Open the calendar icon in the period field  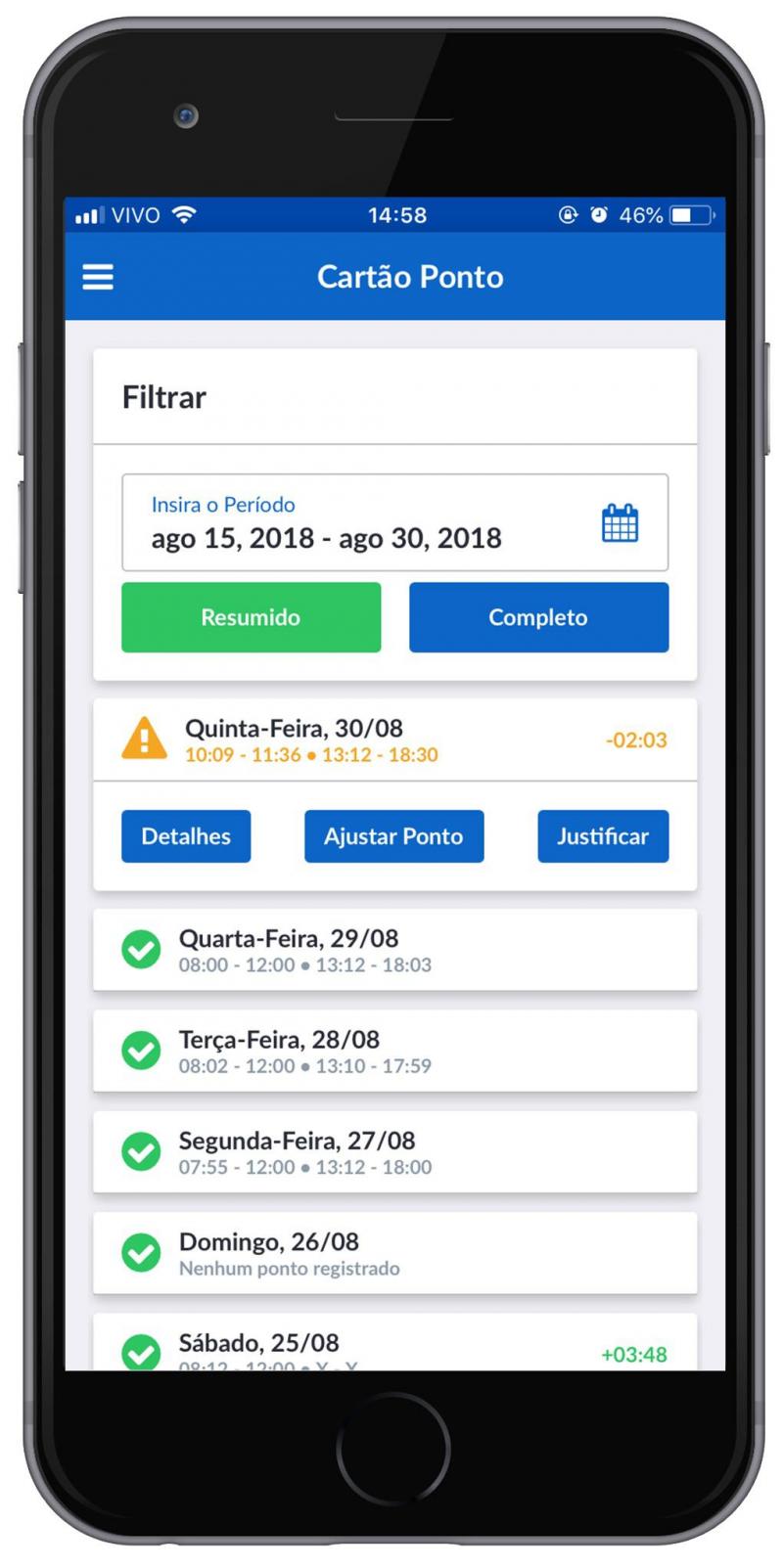coord(620,523)
